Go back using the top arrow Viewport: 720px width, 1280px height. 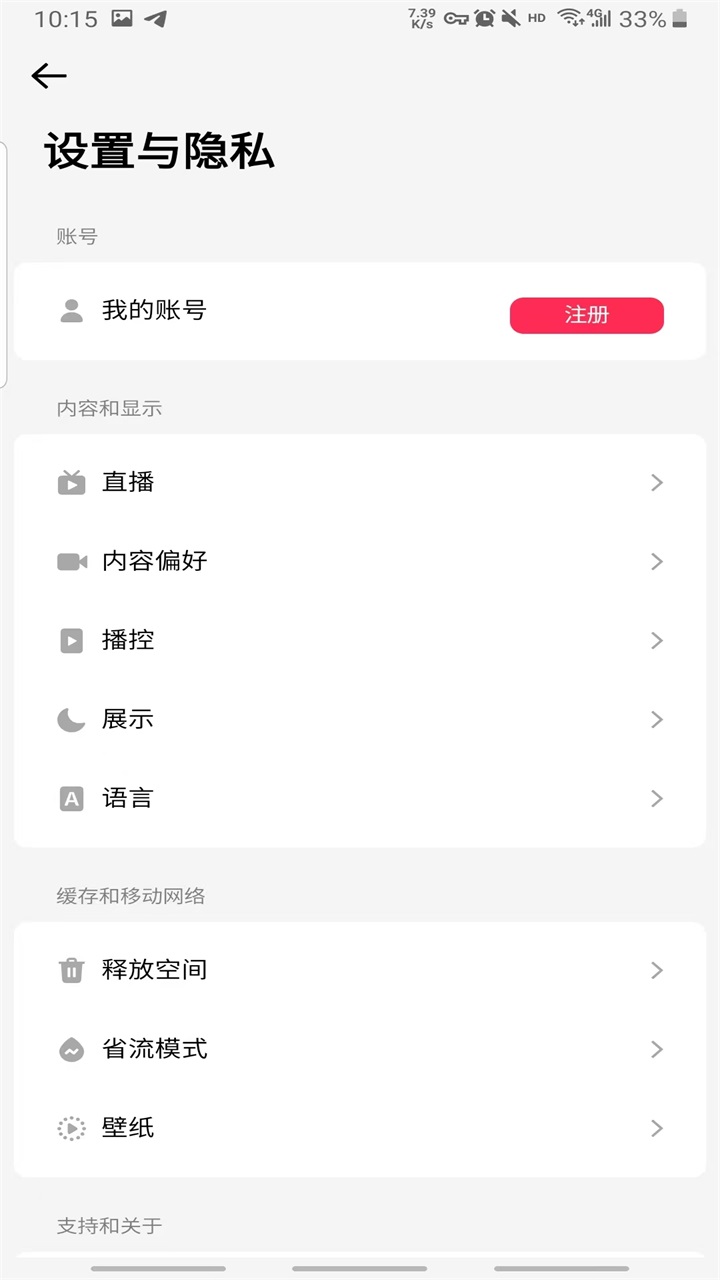coord(48,76)
